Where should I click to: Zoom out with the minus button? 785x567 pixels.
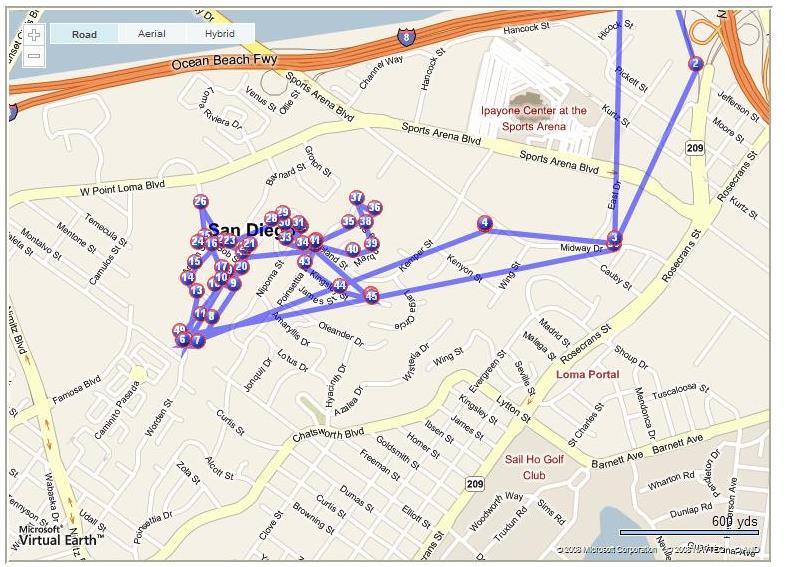[x=34, y=55]
